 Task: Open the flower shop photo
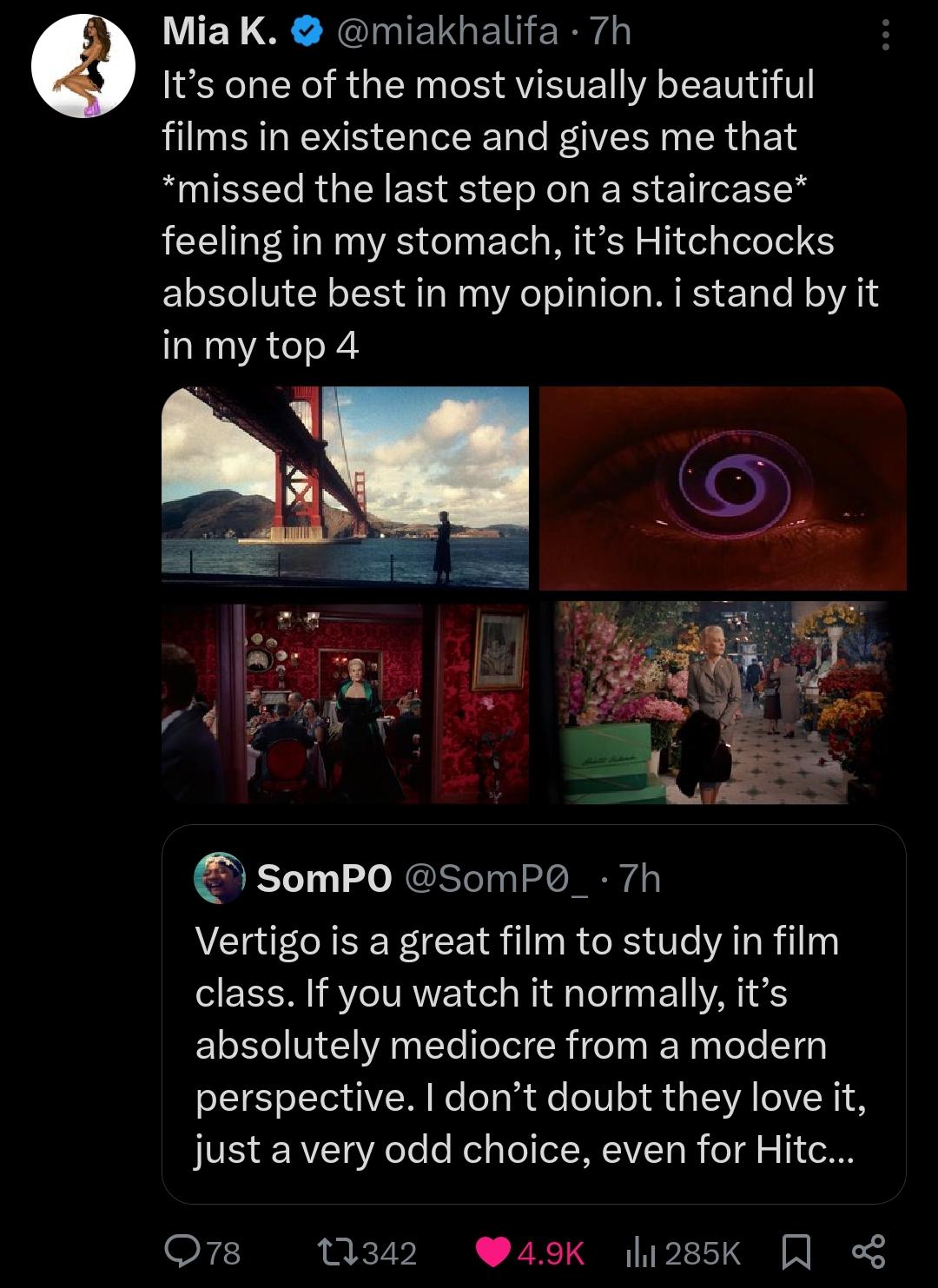click(x=723, y=703)
